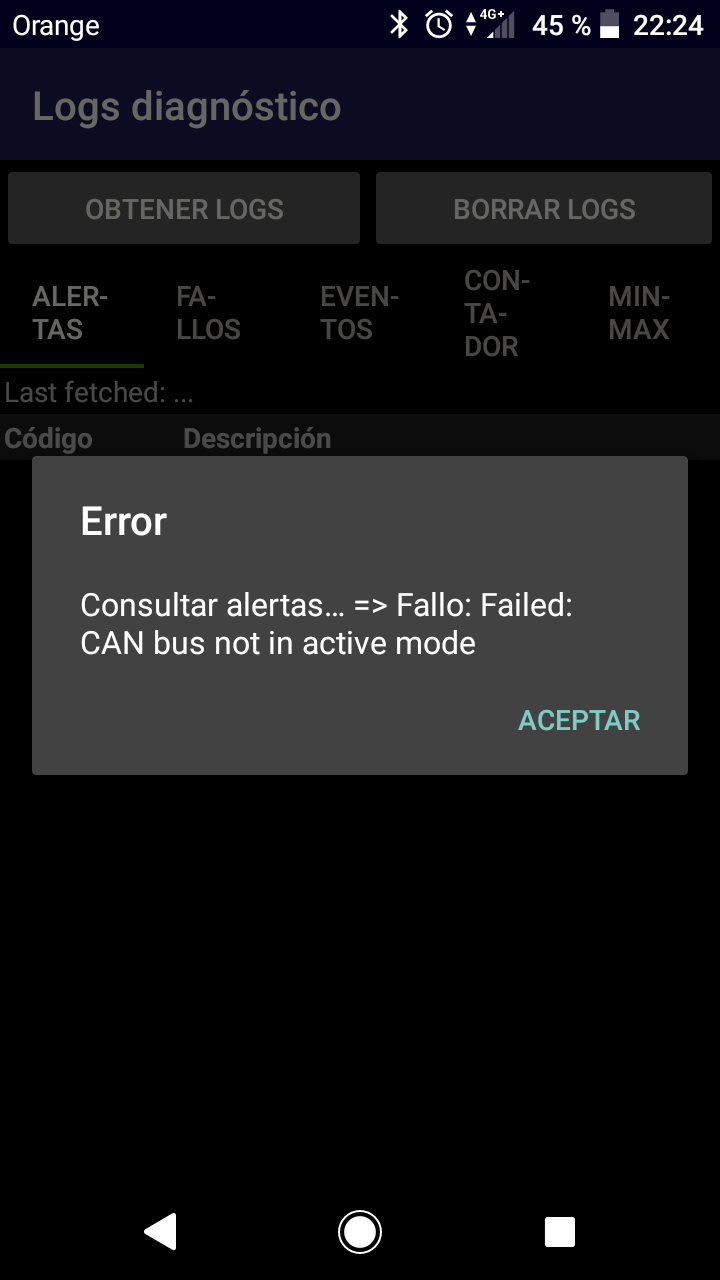Tap the Borrar Logs button
This screenshot has height=1280, width=720.
coord(544,209)
